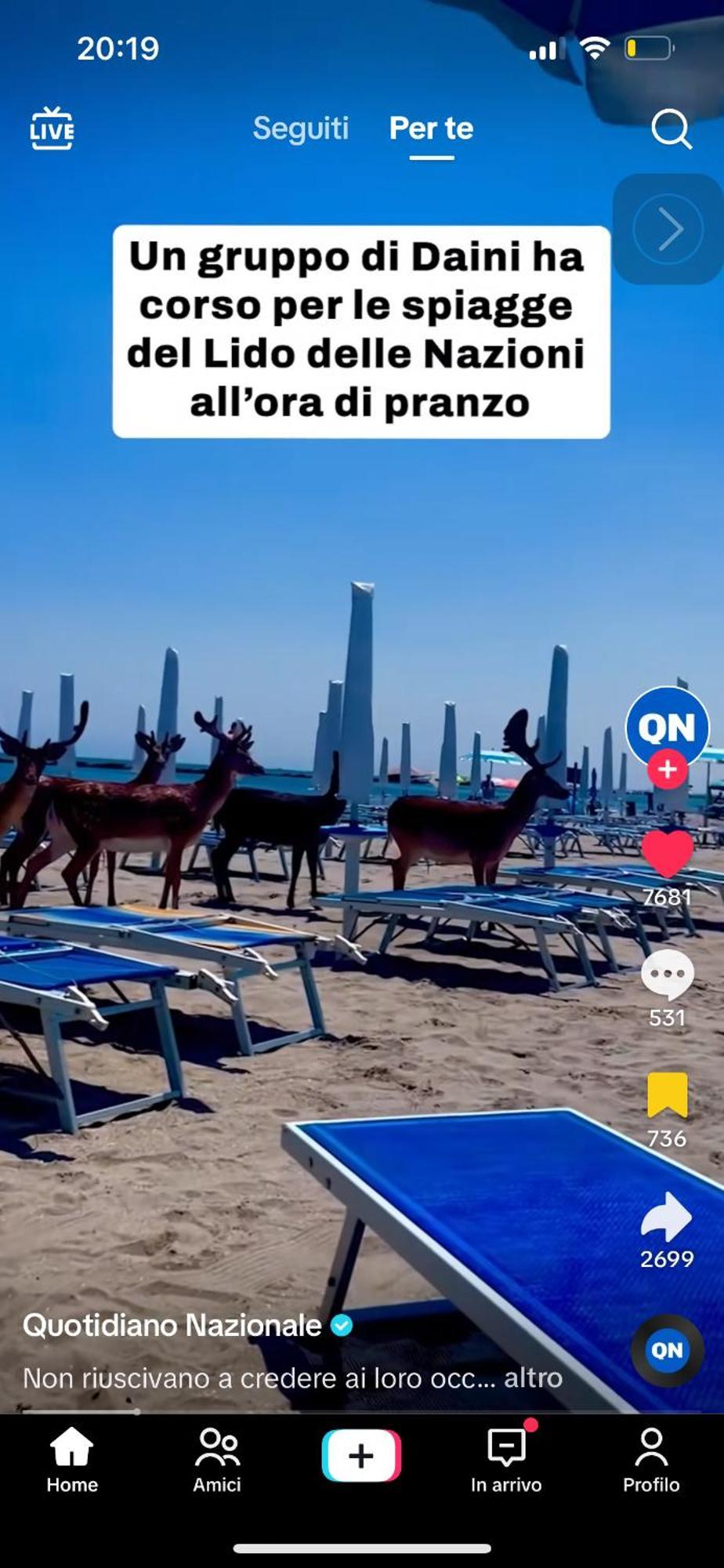Like this video with the heart
The image size is (724, 1568).
coord(667,854)
